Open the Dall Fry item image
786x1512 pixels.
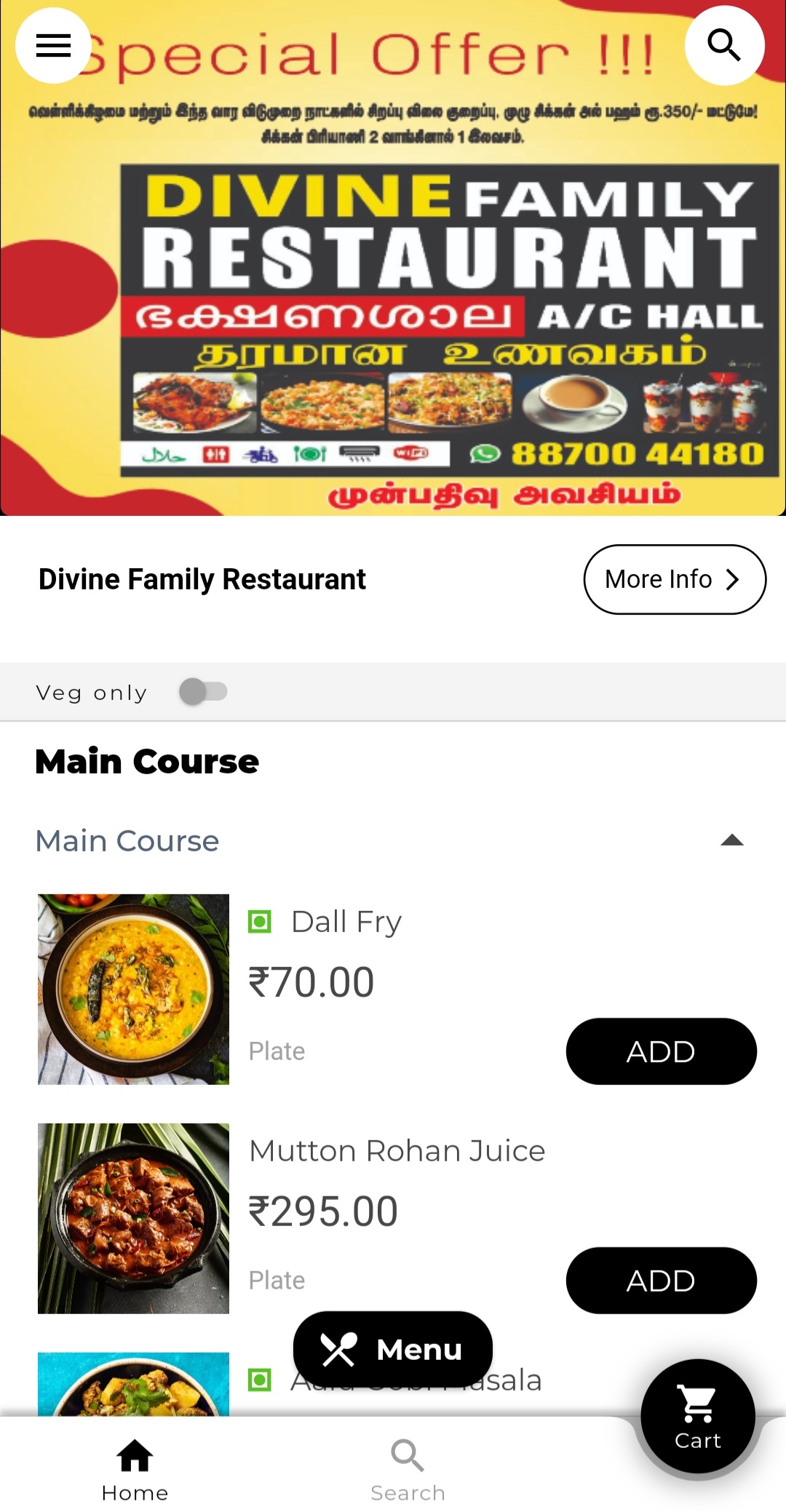pos(133,990)
